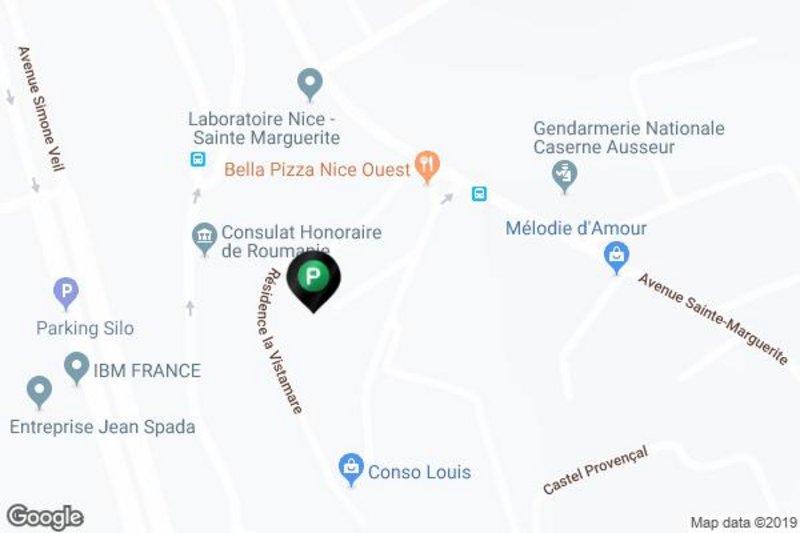
Task: Select the Entreprise Jean Spada pin
Action: [39, 391]
